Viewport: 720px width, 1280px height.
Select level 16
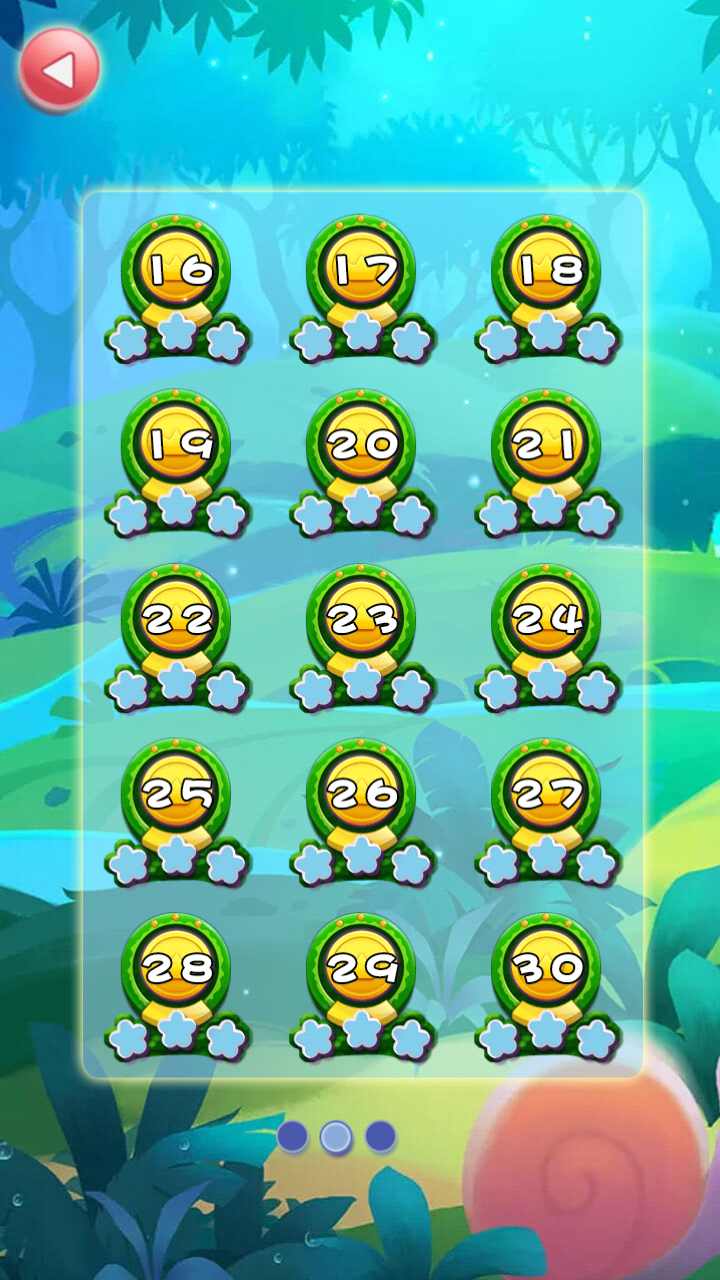[x=177, y=270]
